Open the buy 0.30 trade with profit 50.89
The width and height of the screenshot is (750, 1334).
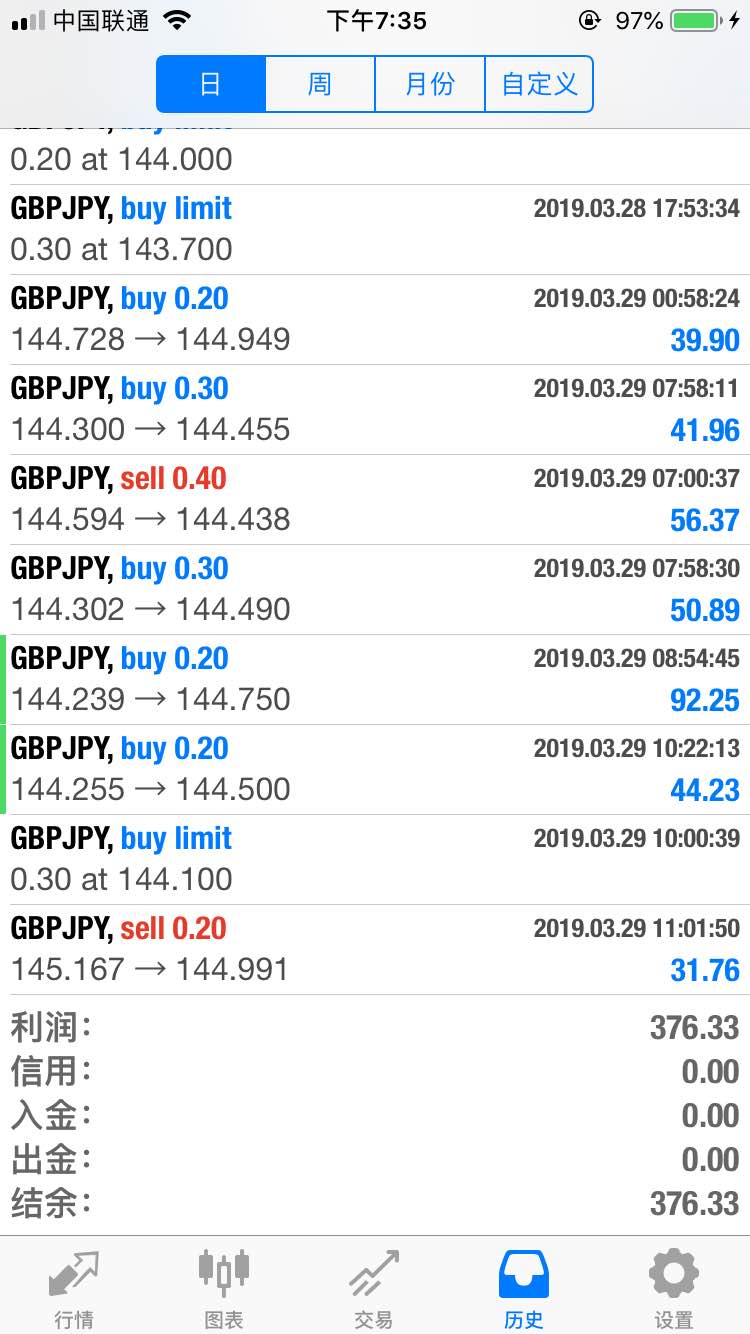tap(375, 590)
